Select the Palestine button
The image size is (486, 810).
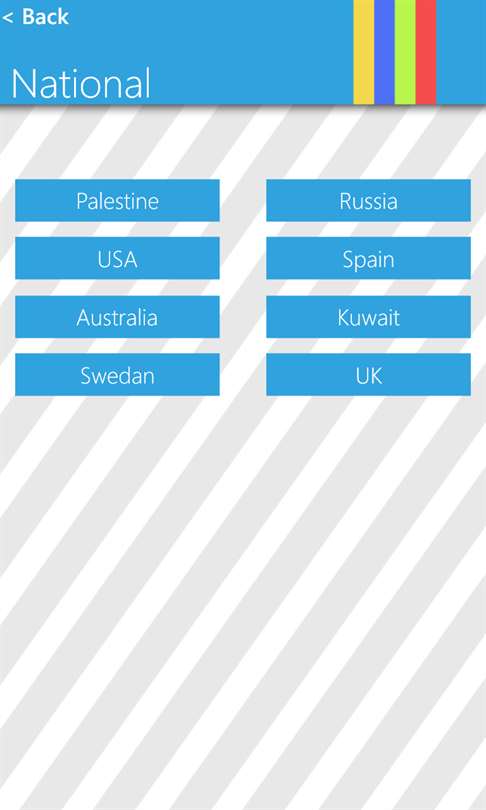click(x=117, y=200)
